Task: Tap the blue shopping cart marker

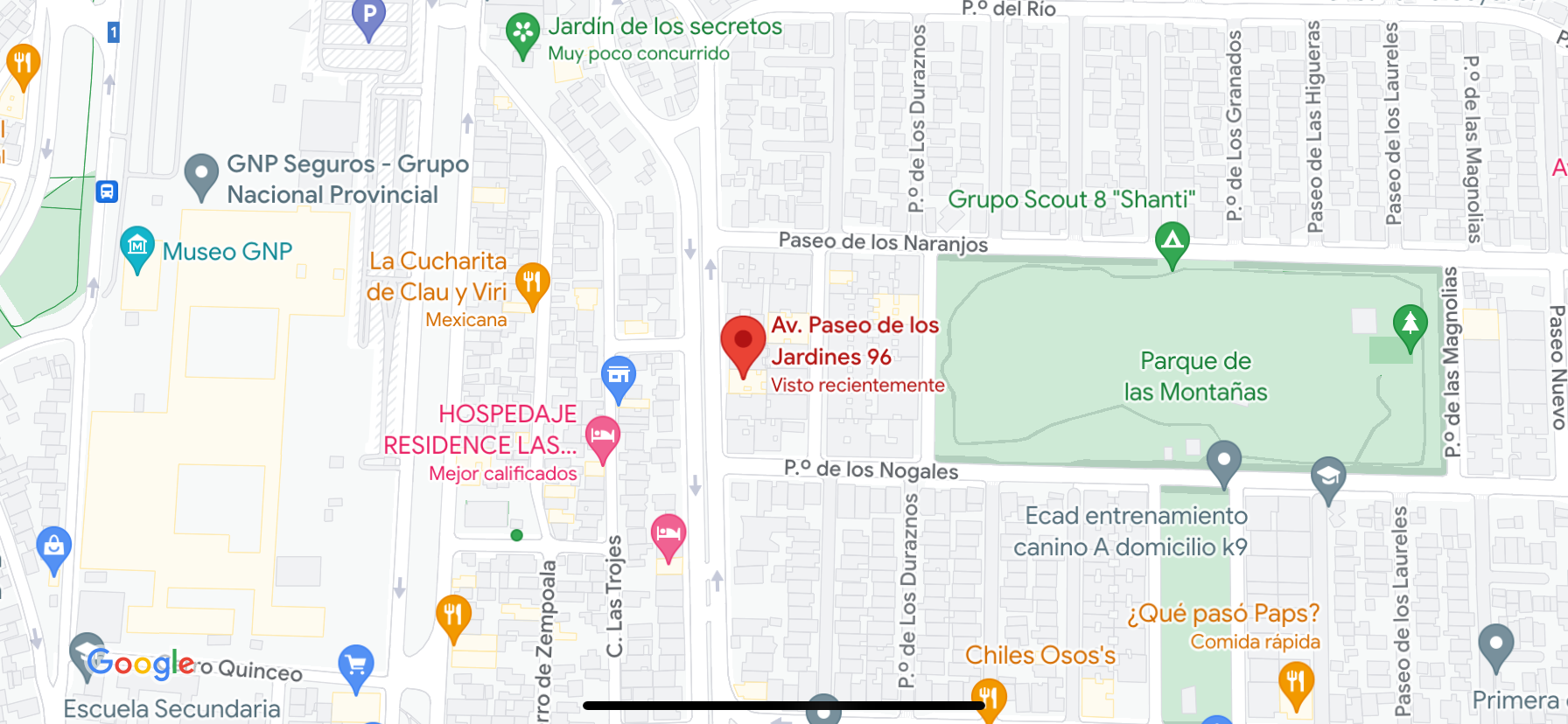Action: pyautogui.click(x=356, y=669)
